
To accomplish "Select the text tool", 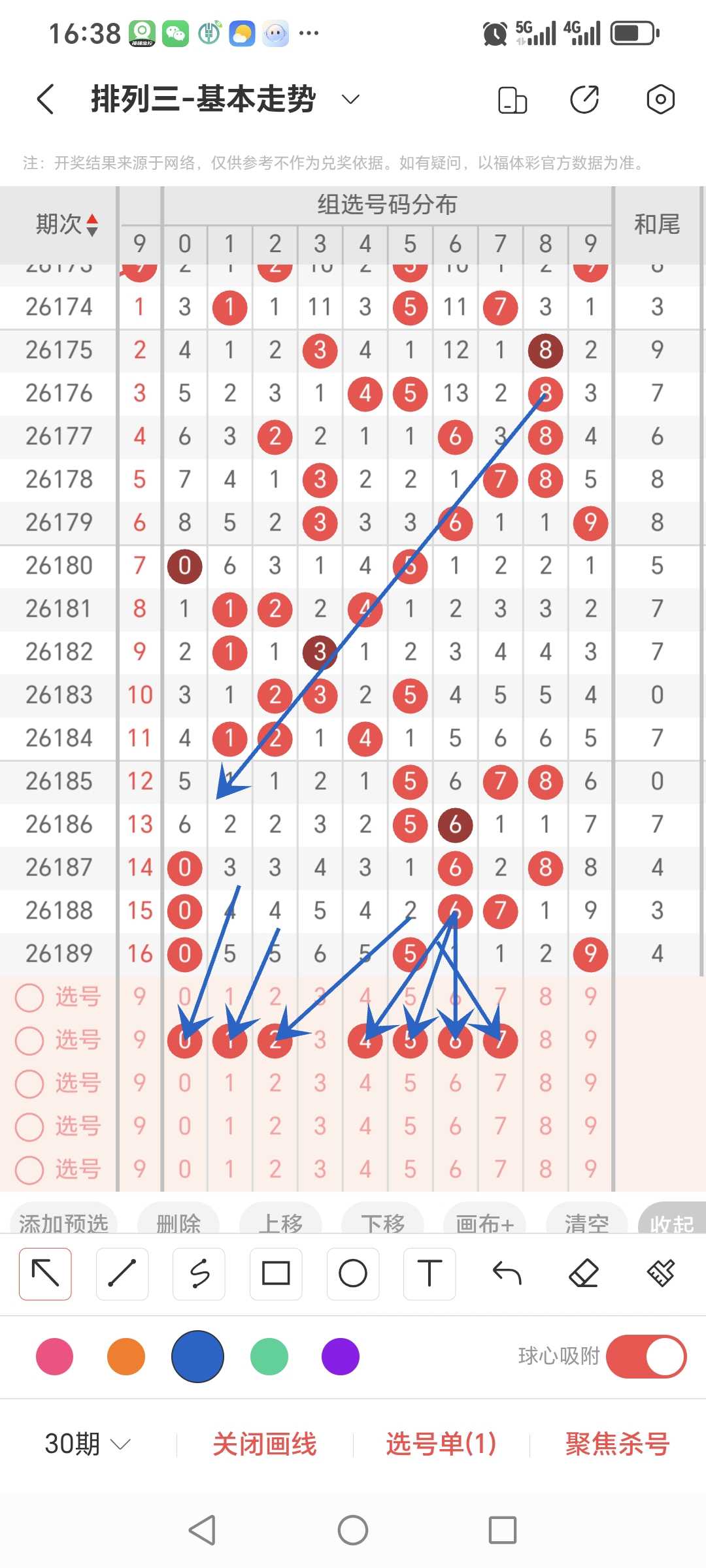I will click(x=429, y=1273).
